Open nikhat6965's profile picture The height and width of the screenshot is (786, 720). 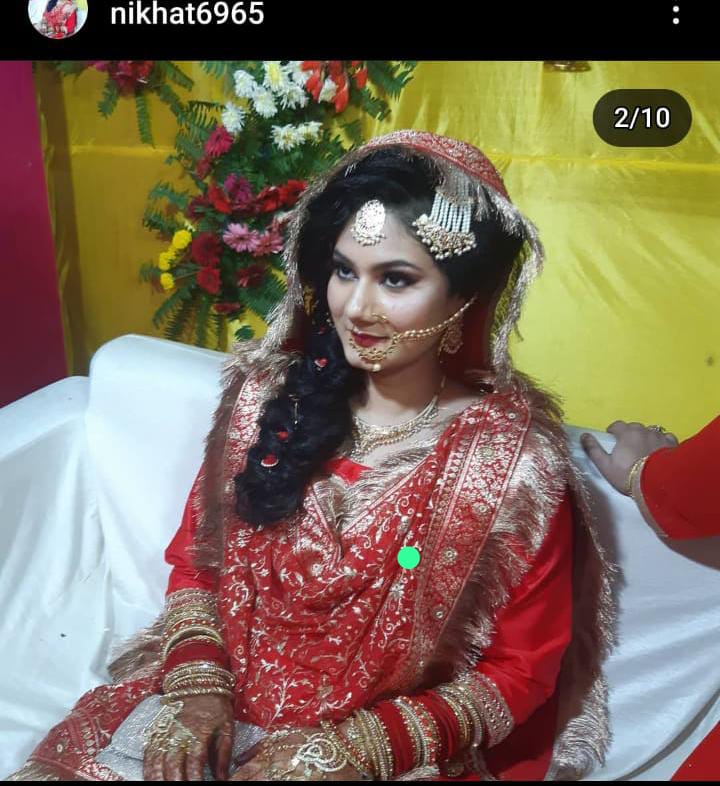(x=58, y=14)
